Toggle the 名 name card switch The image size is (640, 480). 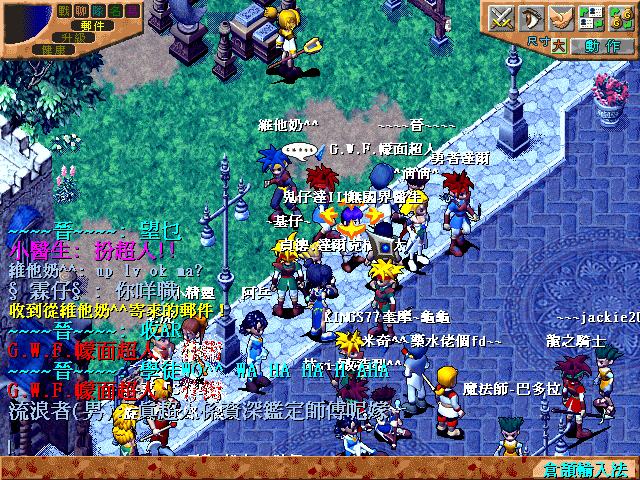115,10
